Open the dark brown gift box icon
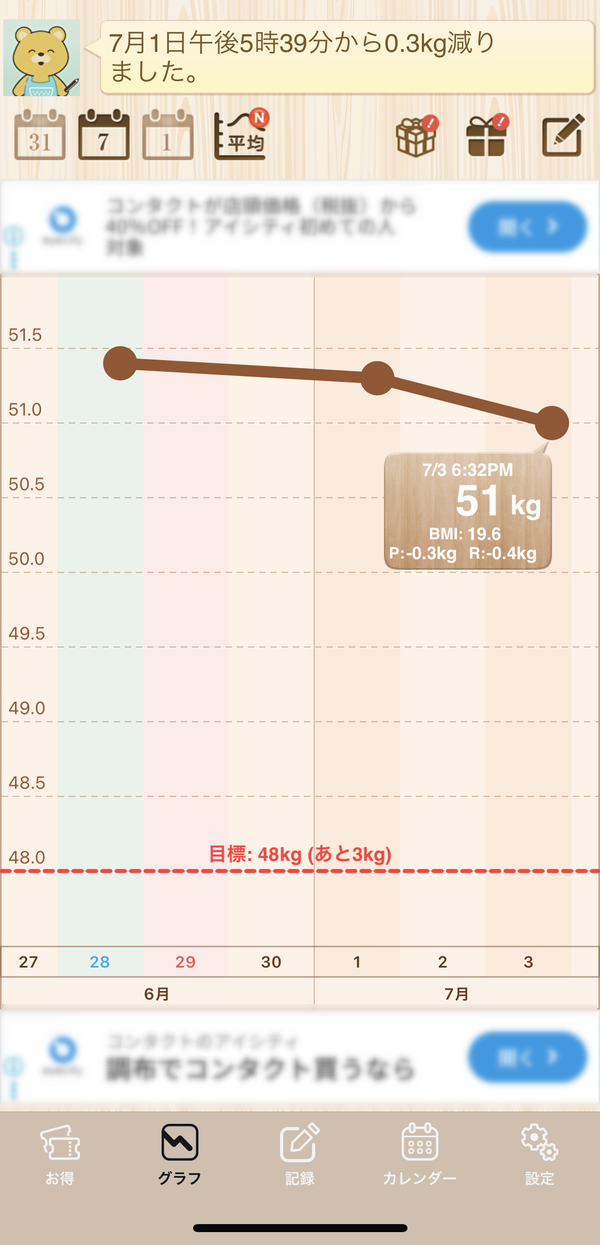Image resolution: width=600 pixels, height=1245 pixels. tap(488, 137)
